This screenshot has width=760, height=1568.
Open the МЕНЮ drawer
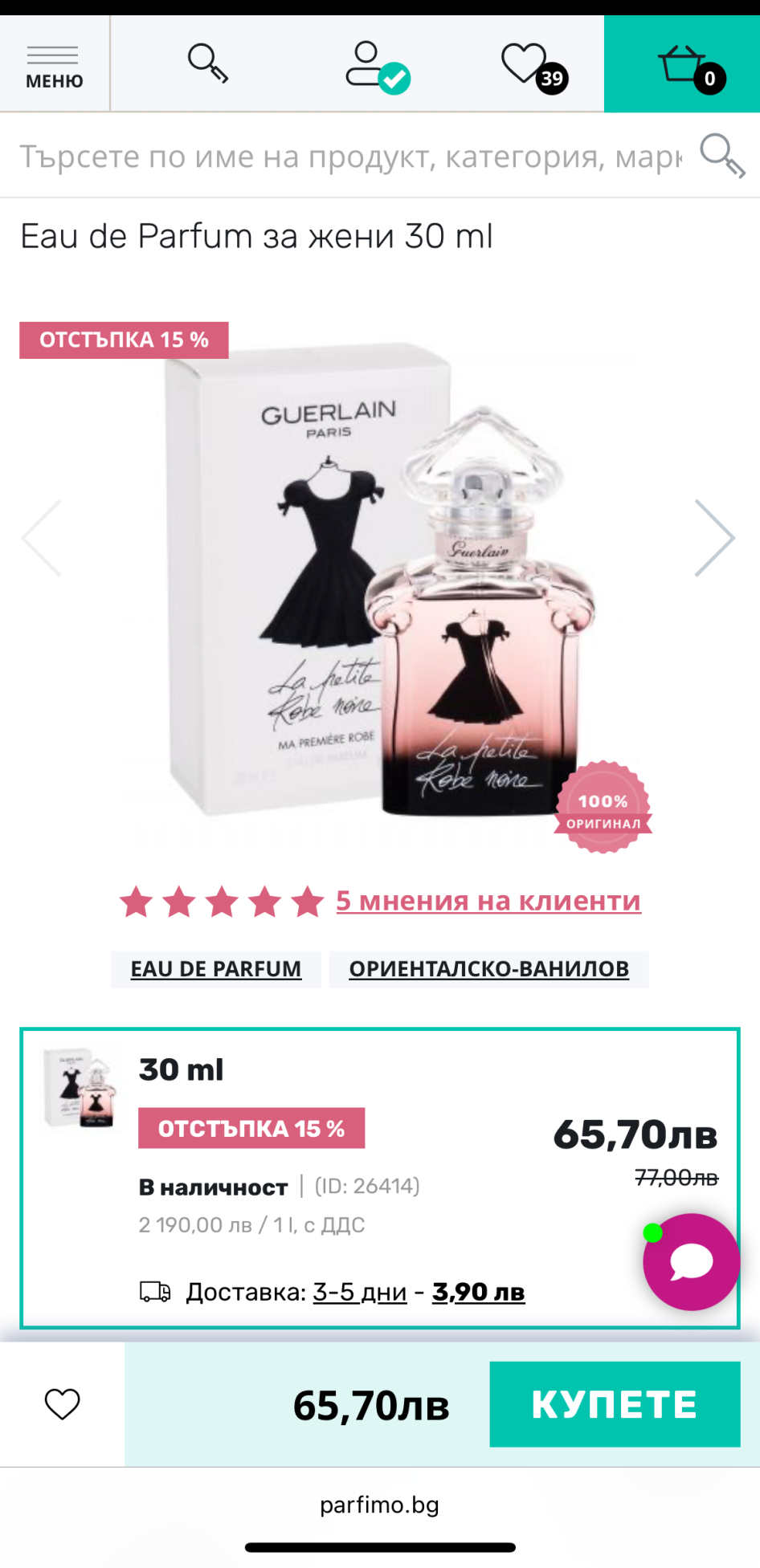(54, 64)
